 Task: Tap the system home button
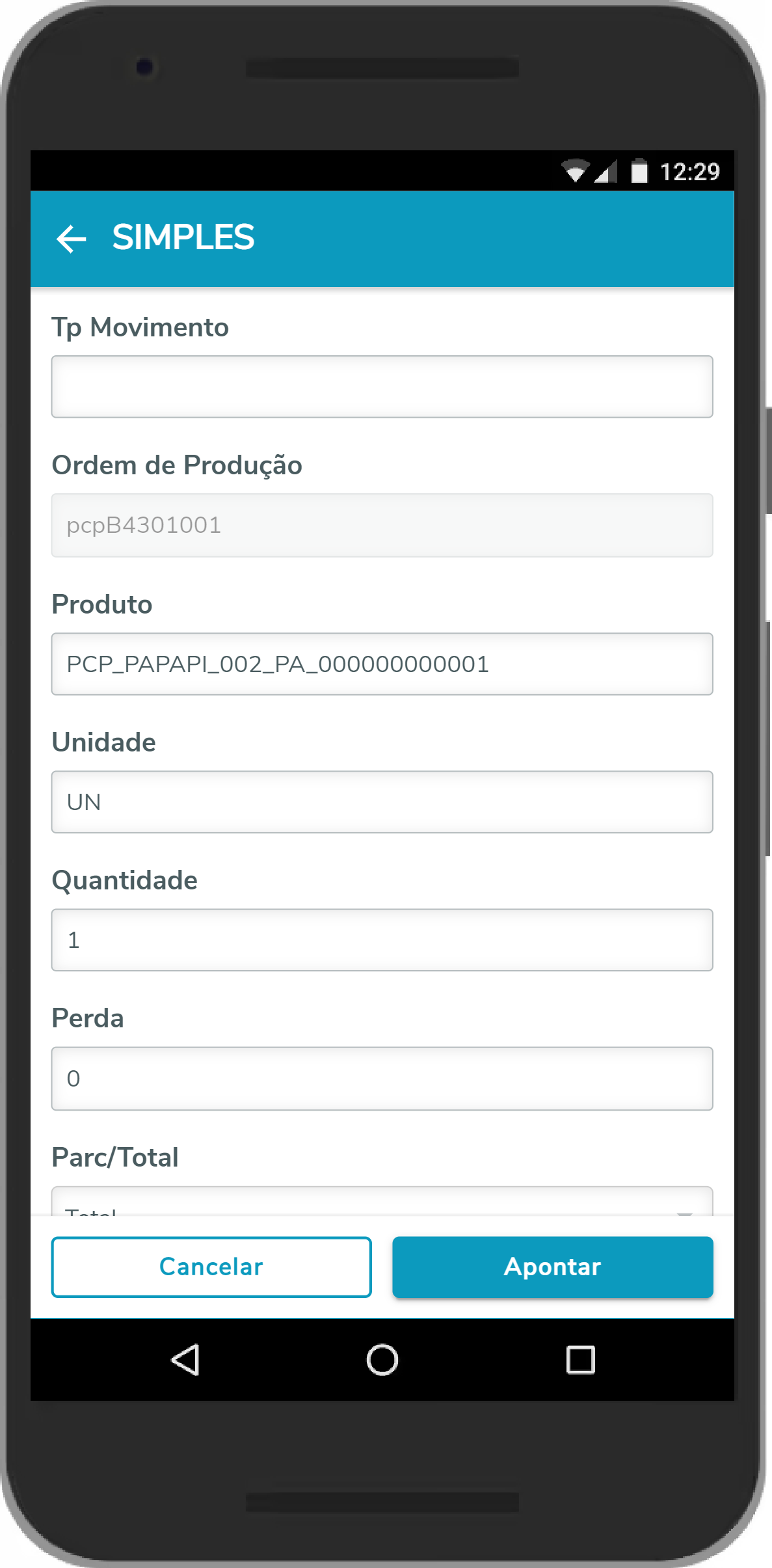382,1360
